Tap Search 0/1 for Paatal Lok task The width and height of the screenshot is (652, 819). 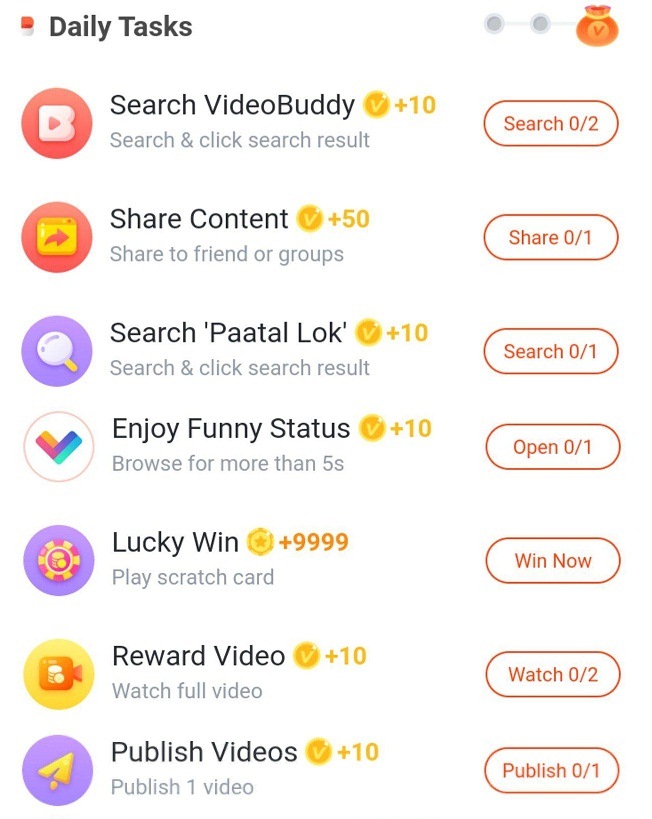550,352
